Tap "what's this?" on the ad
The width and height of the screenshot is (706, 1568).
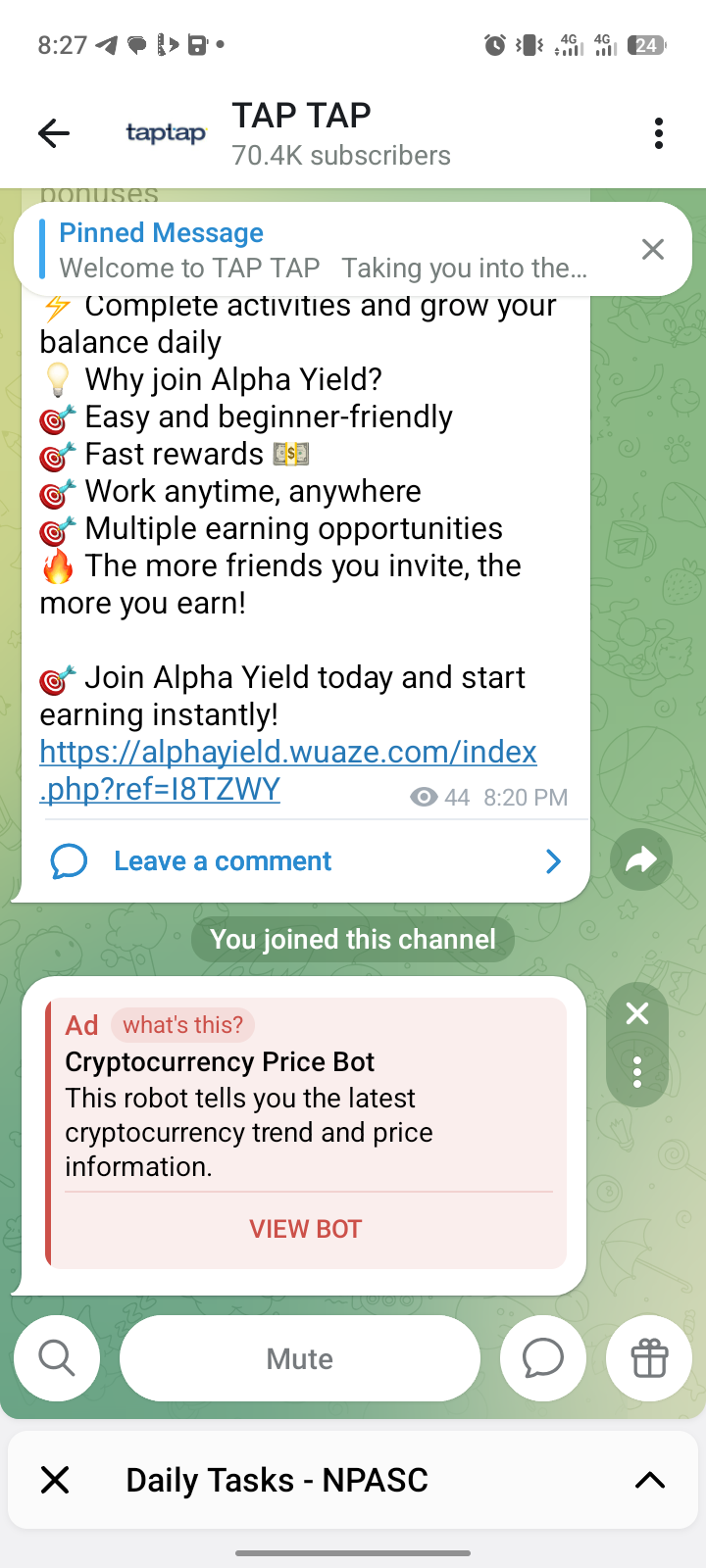[182, 1025]
